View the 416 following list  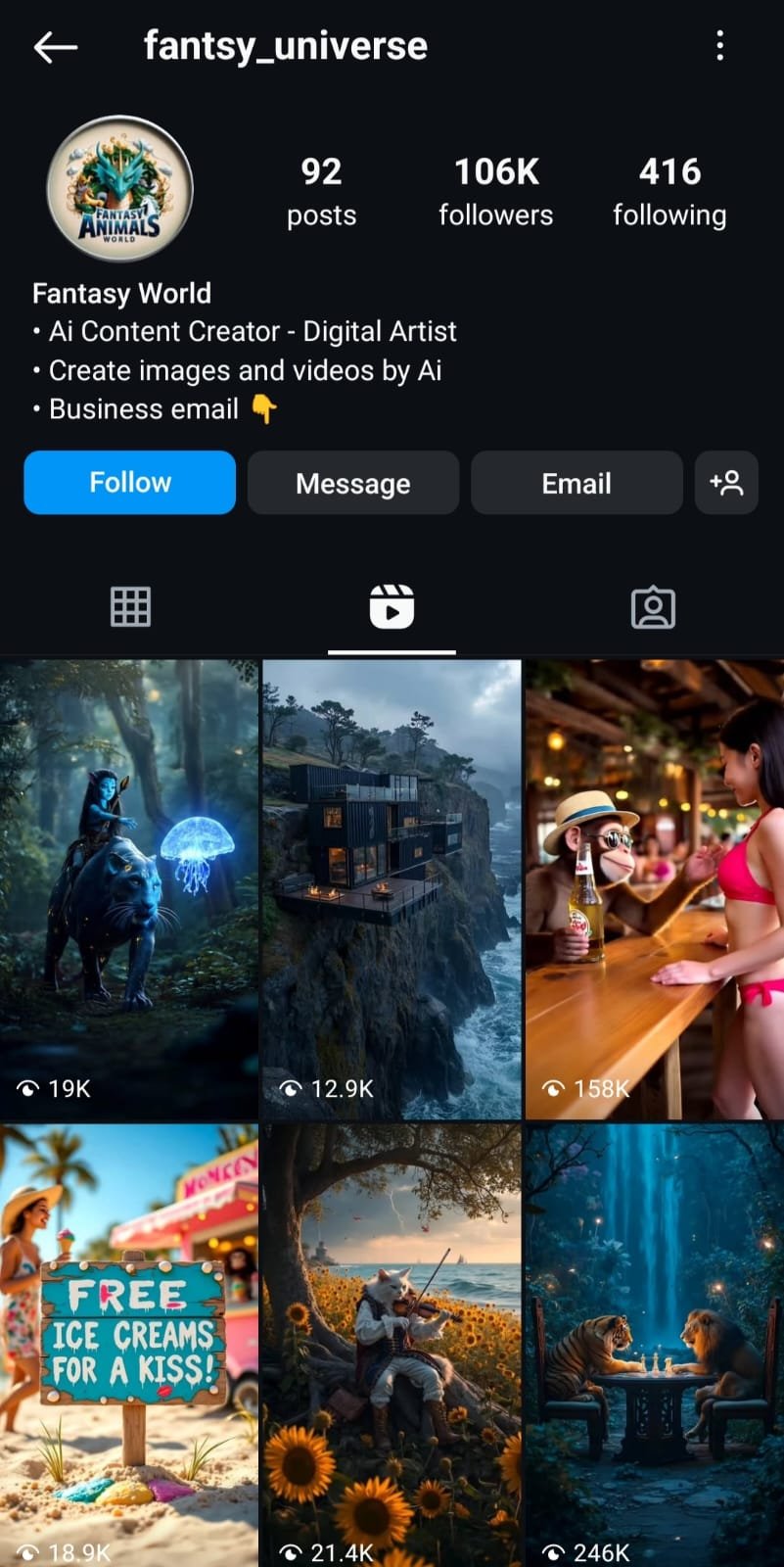tap(669, 191)
